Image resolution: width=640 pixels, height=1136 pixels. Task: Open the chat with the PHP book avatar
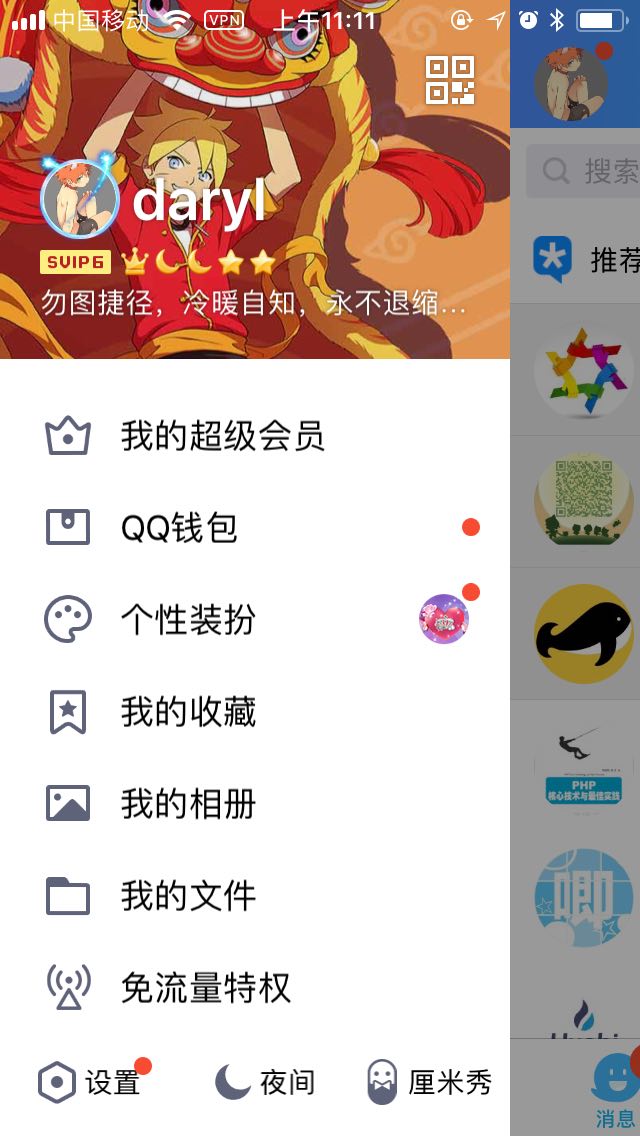click(583, 765)
